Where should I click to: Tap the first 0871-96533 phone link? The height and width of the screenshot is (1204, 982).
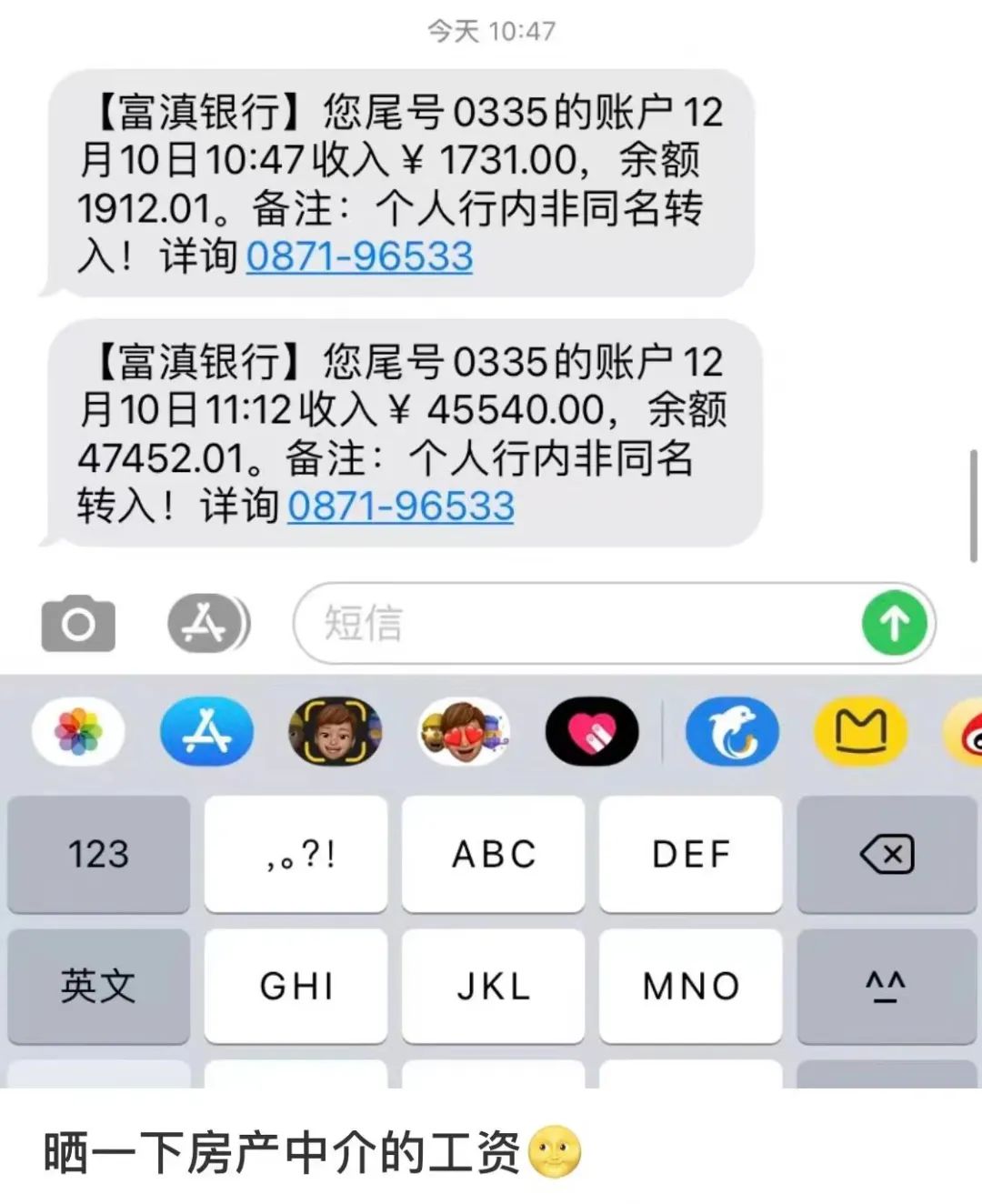click(359, 256)
